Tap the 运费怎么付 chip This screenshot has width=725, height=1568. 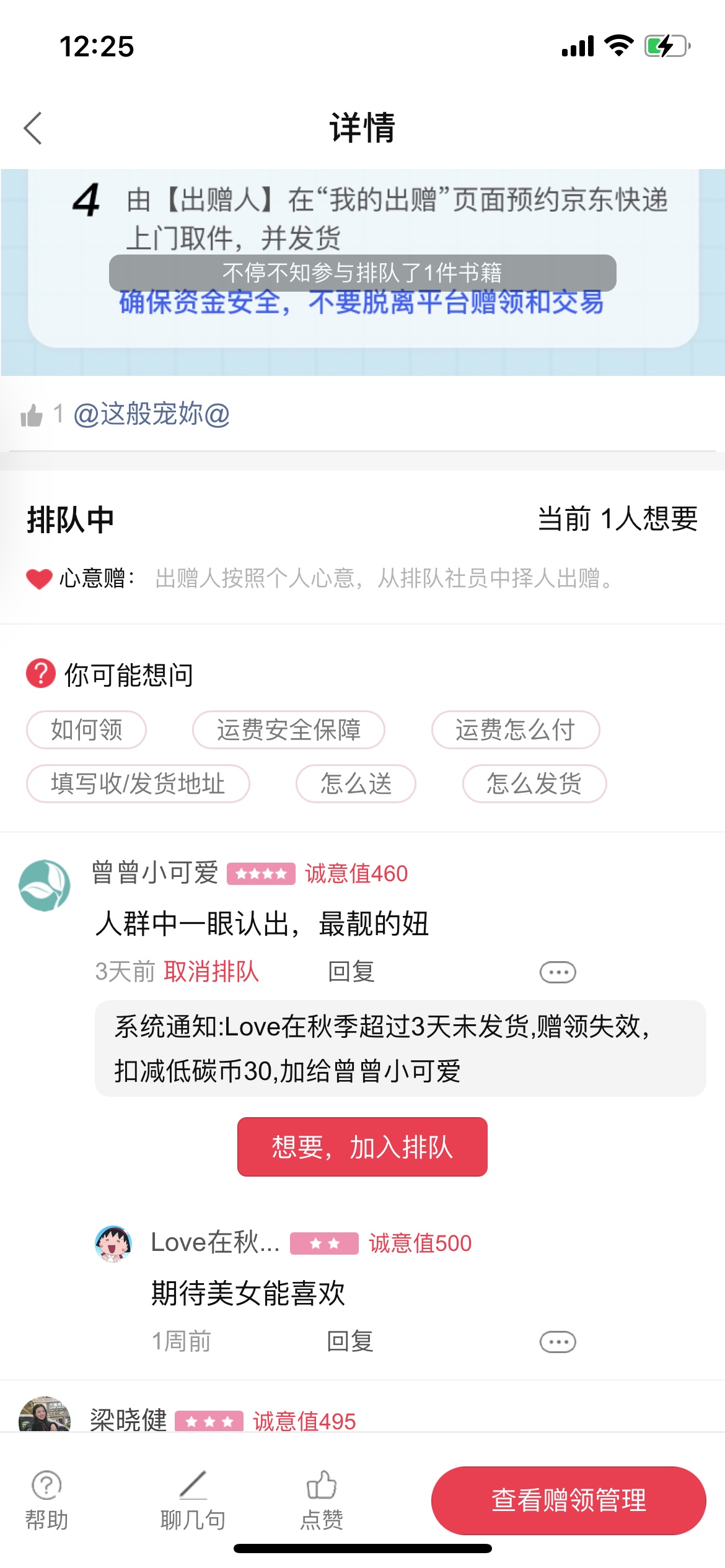click(515, 730)
